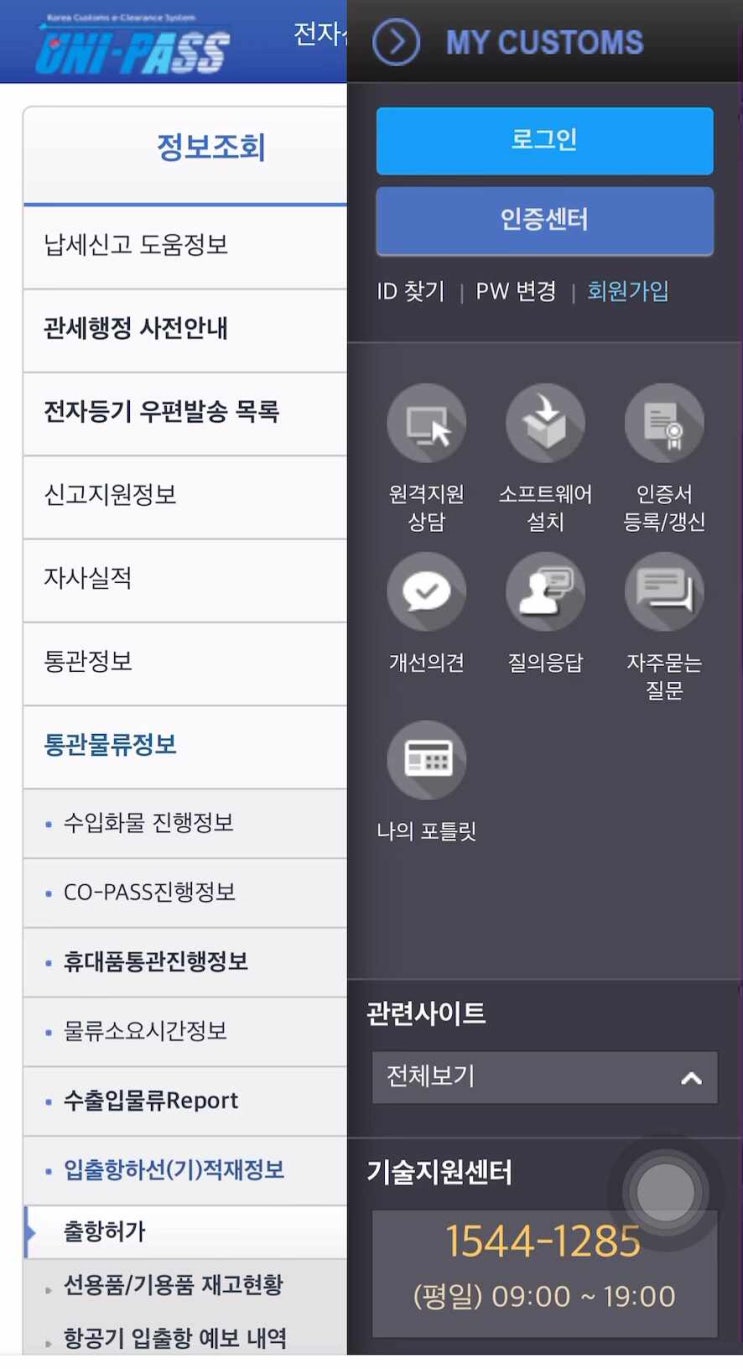
Task: Tap the 로그인 button
Action: [x=544, y=141]
